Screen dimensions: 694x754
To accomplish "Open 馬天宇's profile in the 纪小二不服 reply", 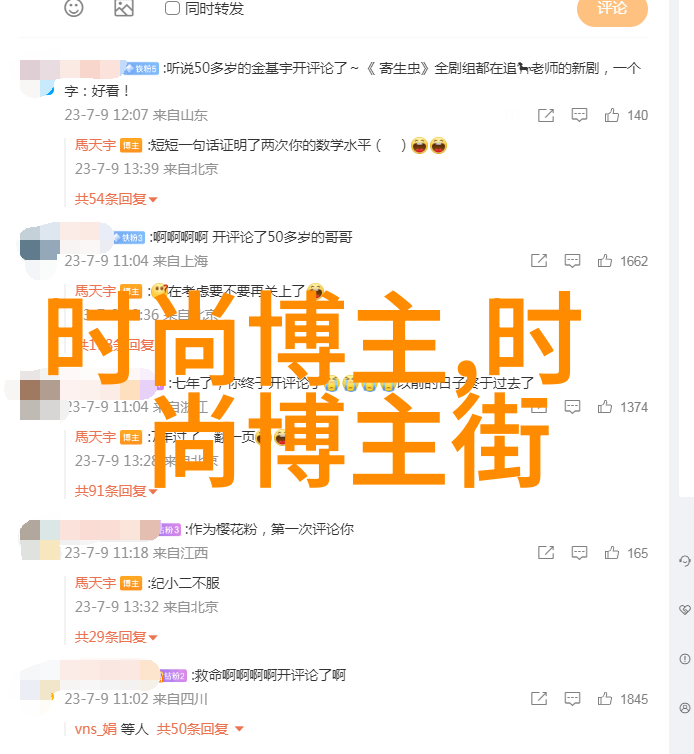I will (x=95, y=583).
